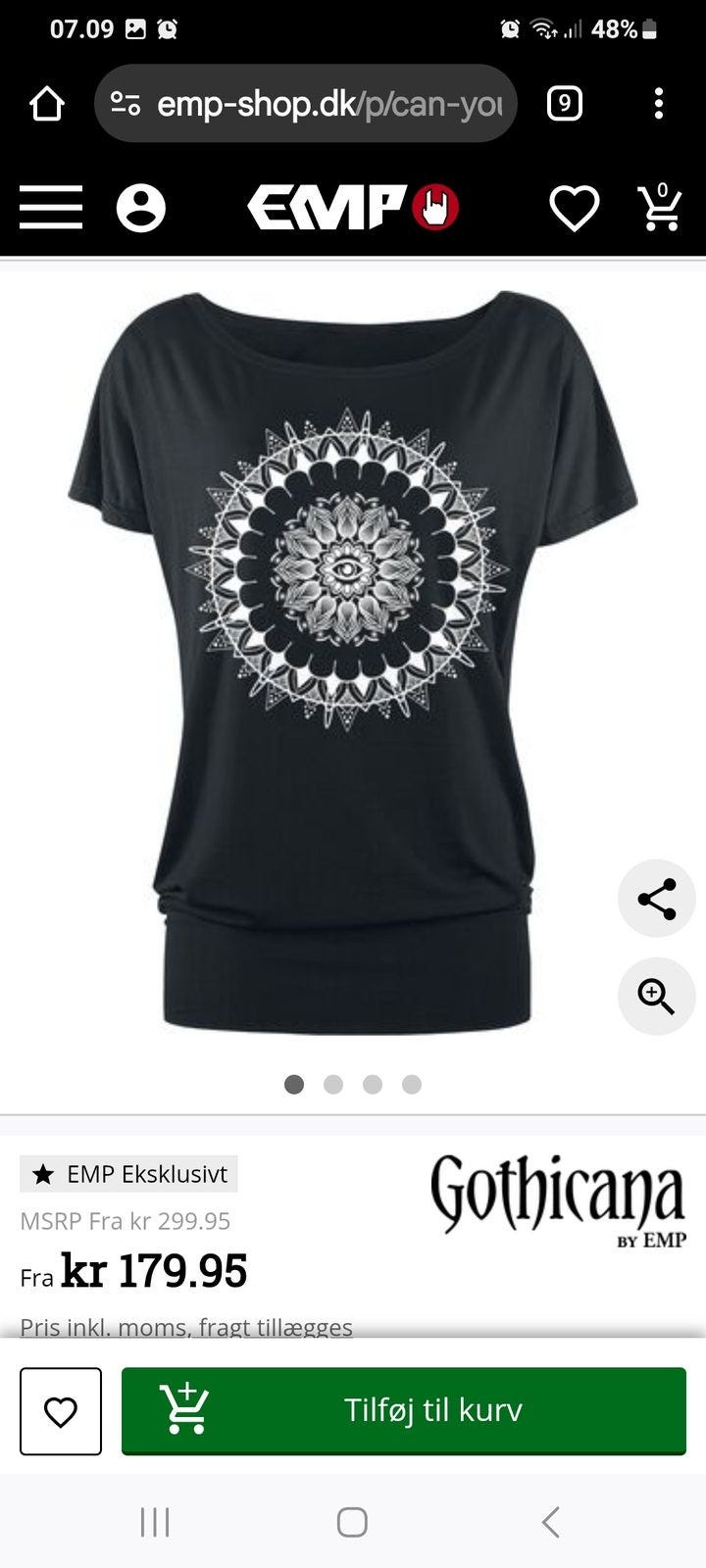Go back with the system back button
706x1568 pixels.
coord(551,1522)
